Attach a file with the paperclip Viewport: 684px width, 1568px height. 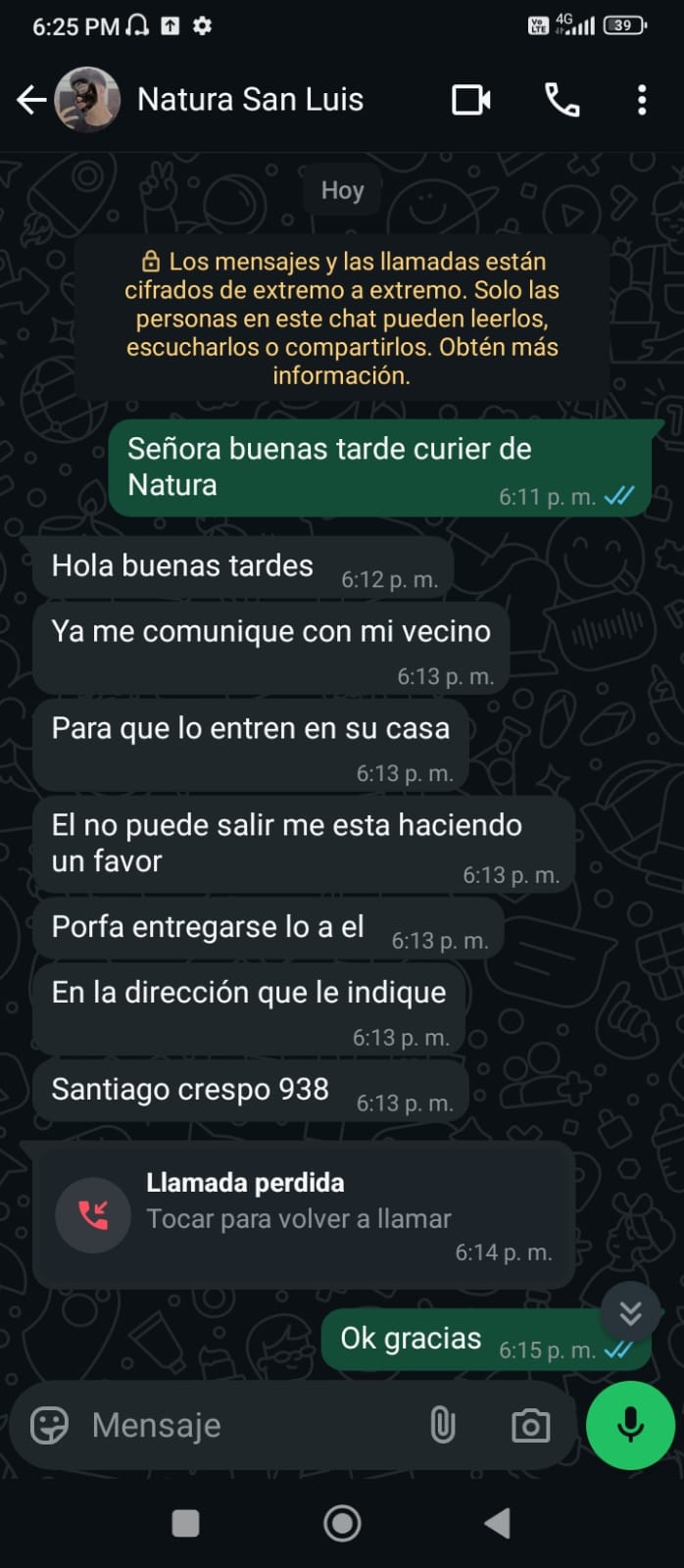[x=443, y=1425]
